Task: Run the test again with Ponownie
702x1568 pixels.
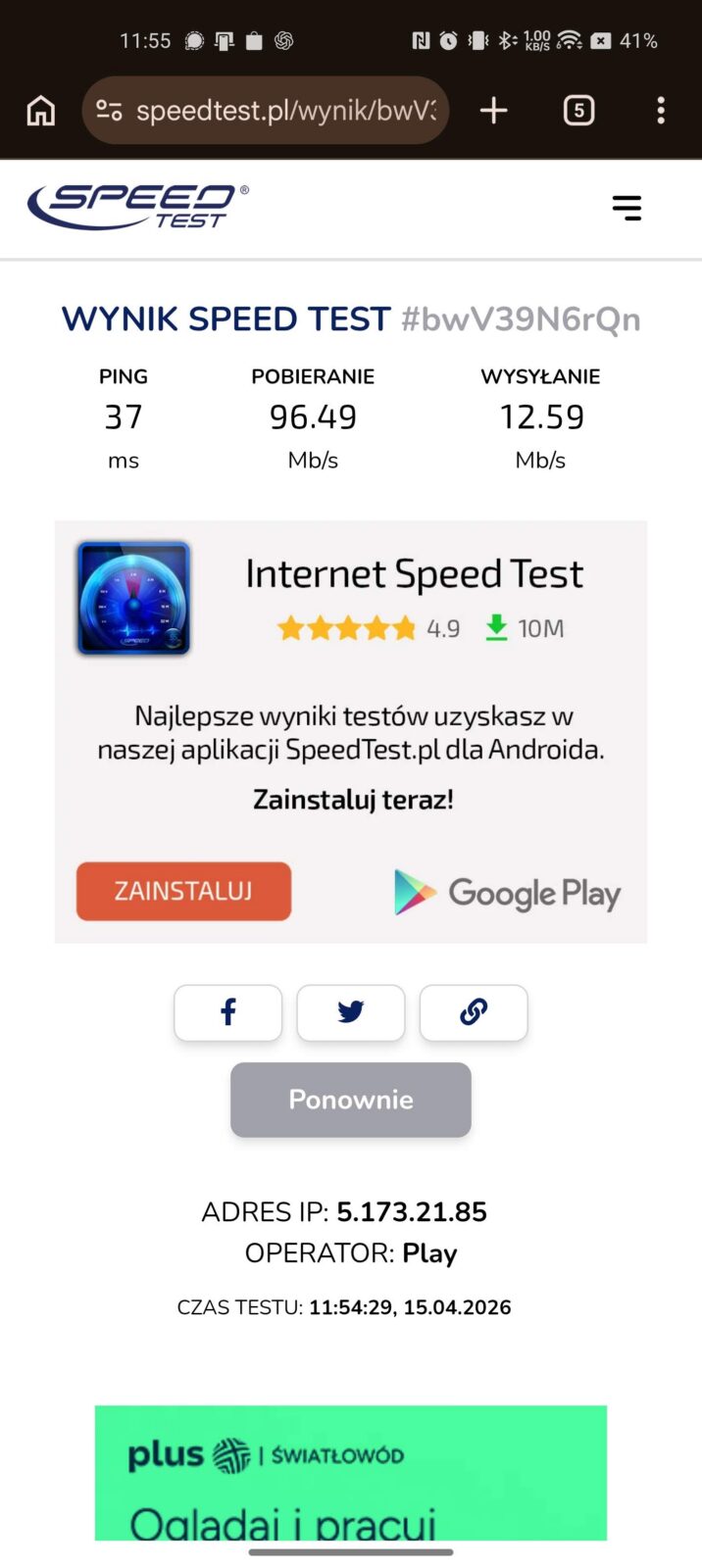Action: [x=350, y=1100]
